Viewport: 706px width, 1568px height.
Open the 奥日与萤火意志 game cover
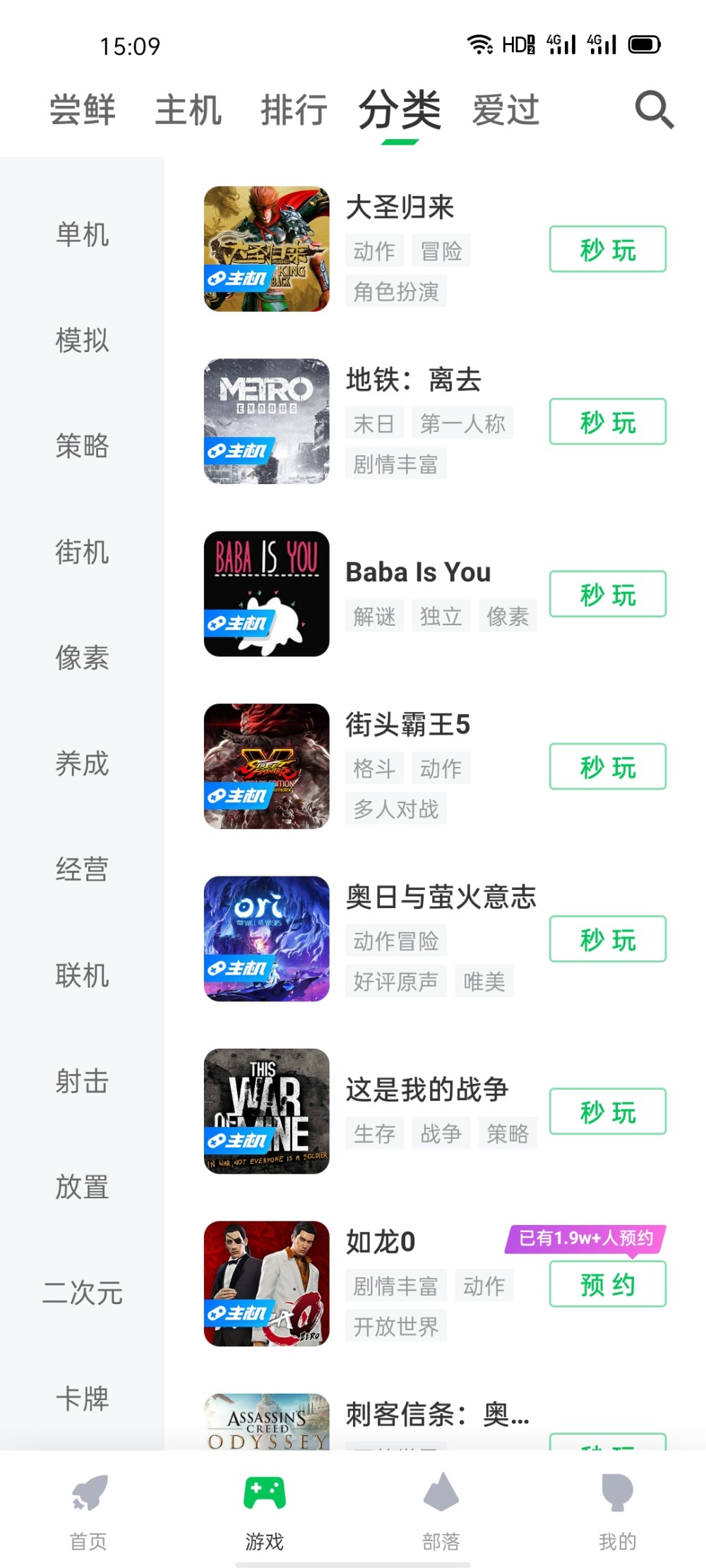pos(266,939)
